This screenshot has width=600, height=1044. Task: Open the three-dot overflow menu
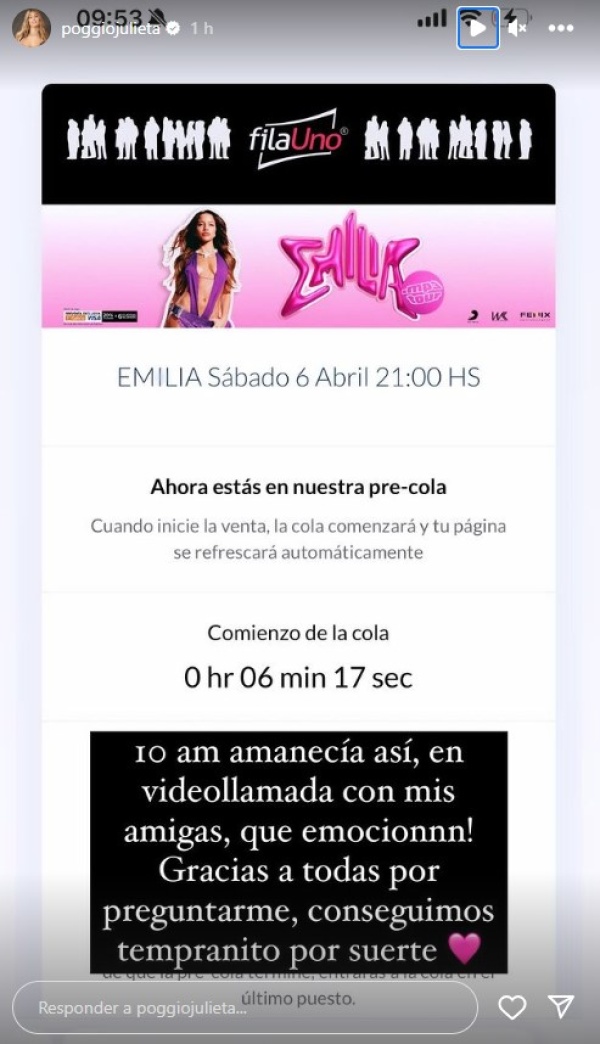pos(561,28)
